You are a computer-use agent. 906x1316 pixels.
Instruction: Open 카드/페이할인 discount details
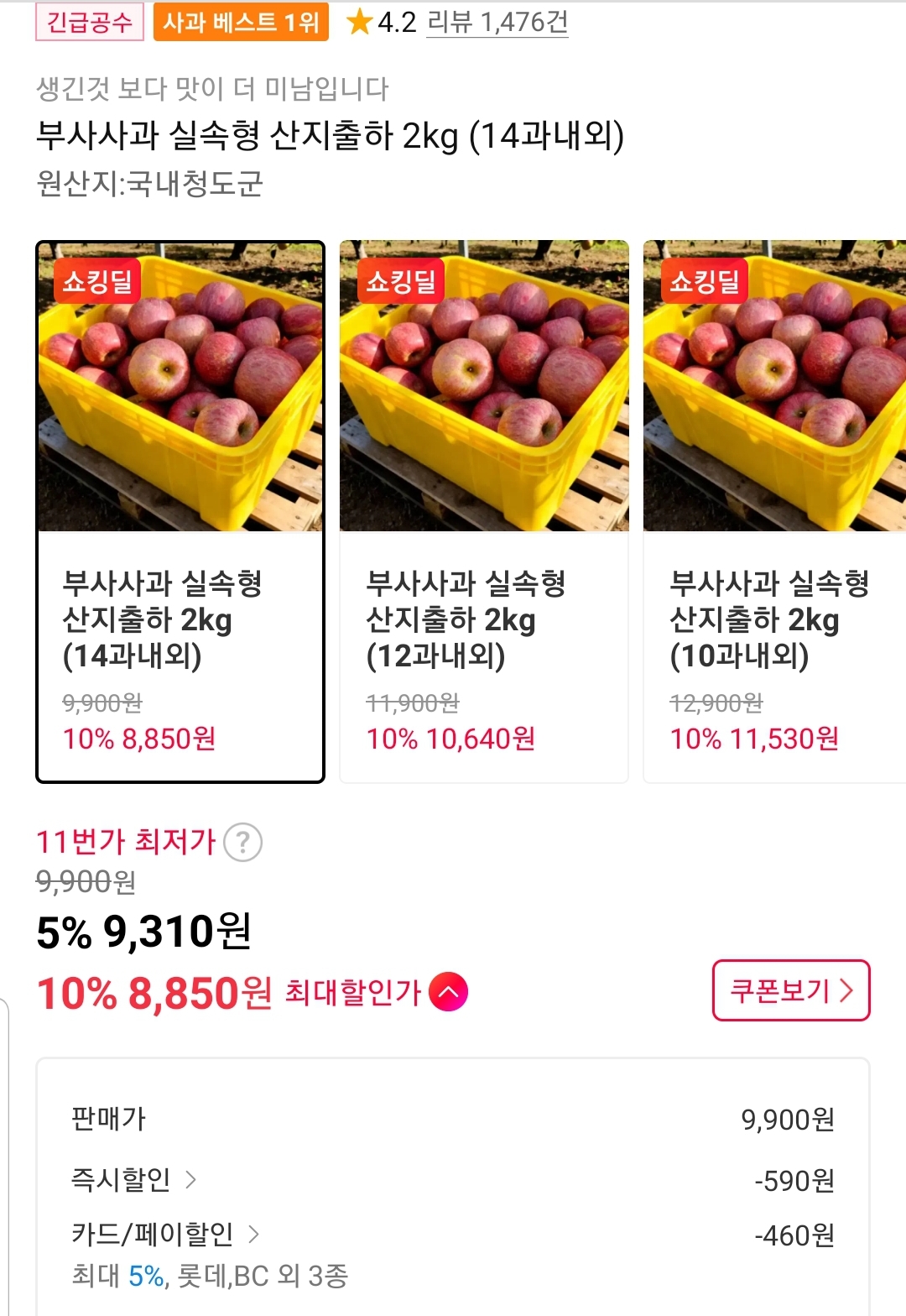(x=165, y=1234)
